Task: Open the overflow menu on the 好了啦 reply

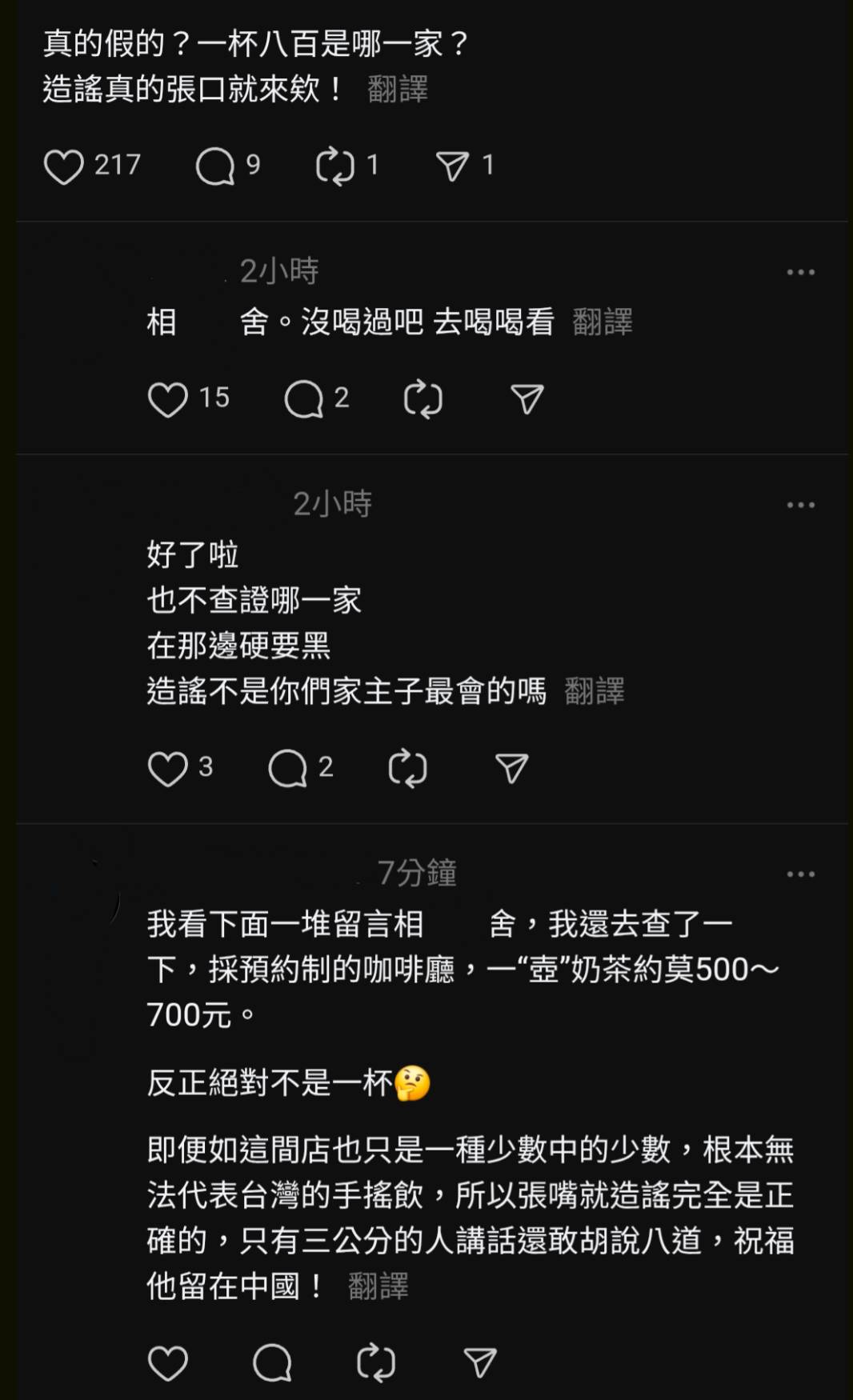Action: 800,506
